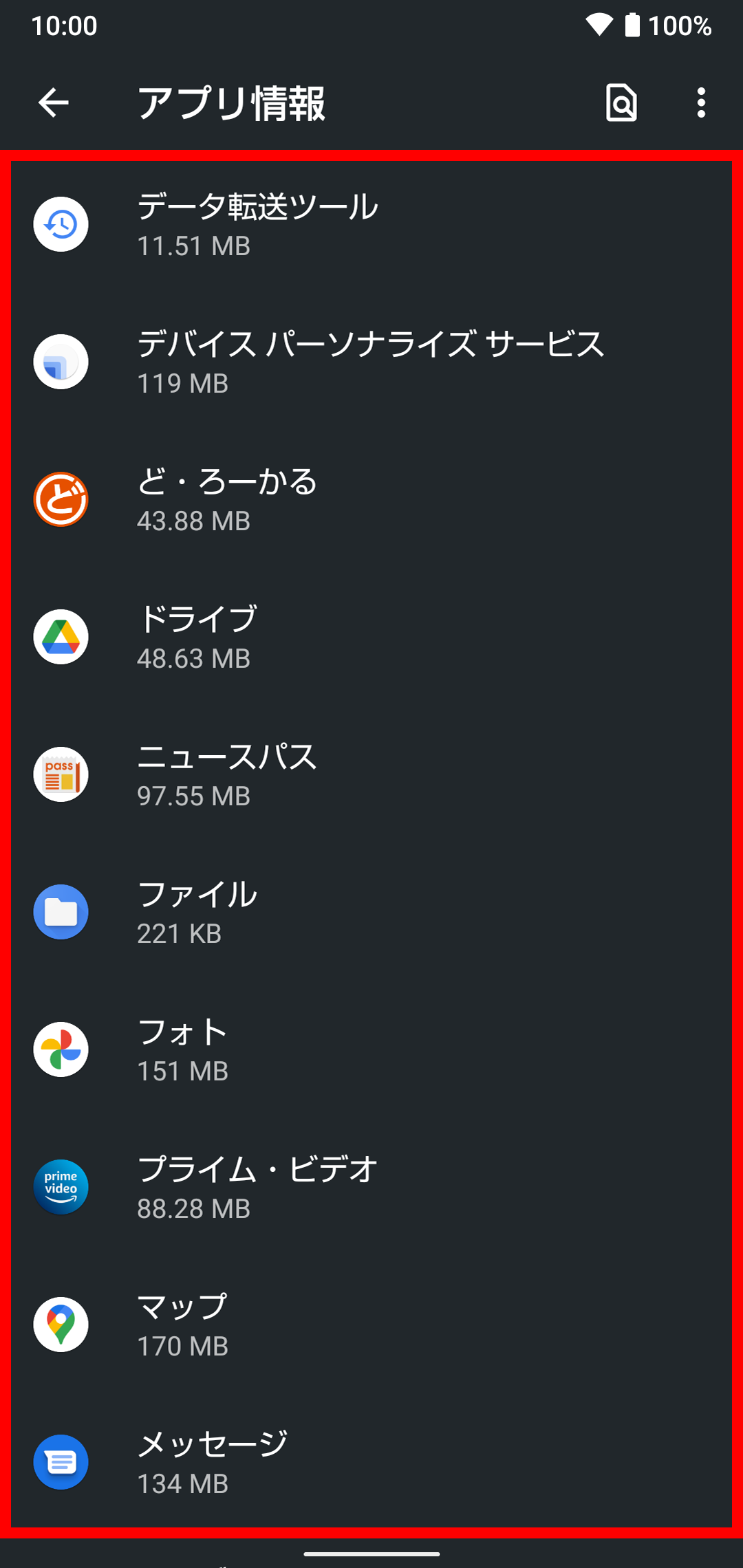The image size is (743, 1568).
Task: Go back using the app bar arrow
Action: 54,103
